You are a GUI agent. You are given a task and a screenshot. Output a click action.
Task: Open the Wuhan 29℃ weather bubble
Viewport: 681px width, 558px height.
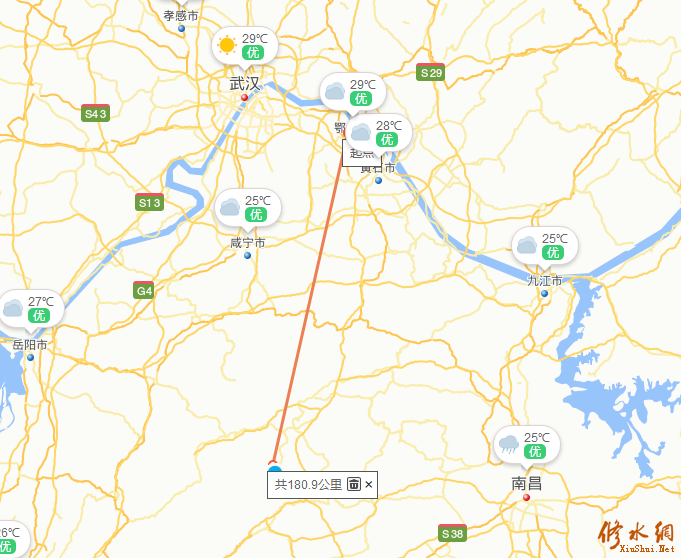point(244,45)
